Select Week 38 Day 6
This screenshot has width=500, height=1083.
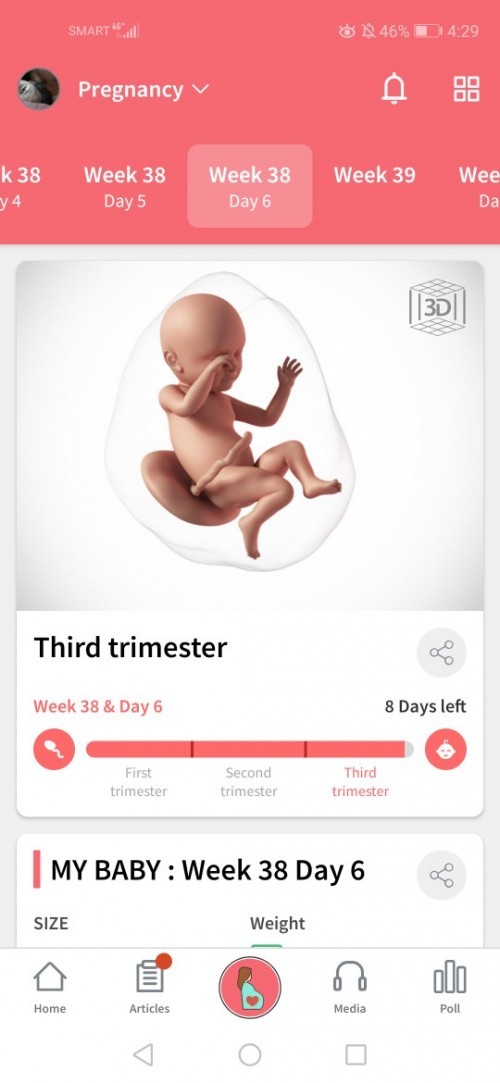[250, 186]
